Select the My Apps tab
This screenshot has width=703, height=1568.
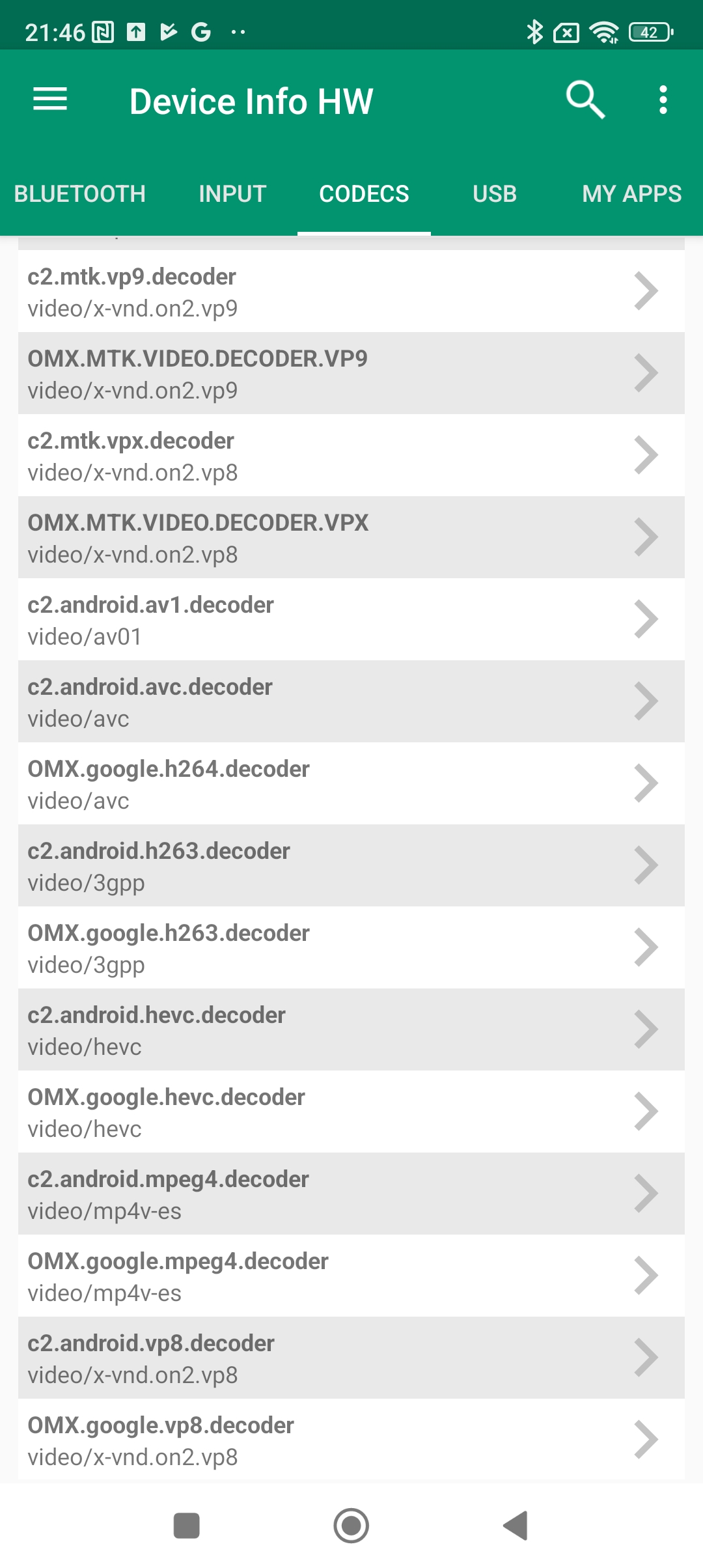point(631,193)
